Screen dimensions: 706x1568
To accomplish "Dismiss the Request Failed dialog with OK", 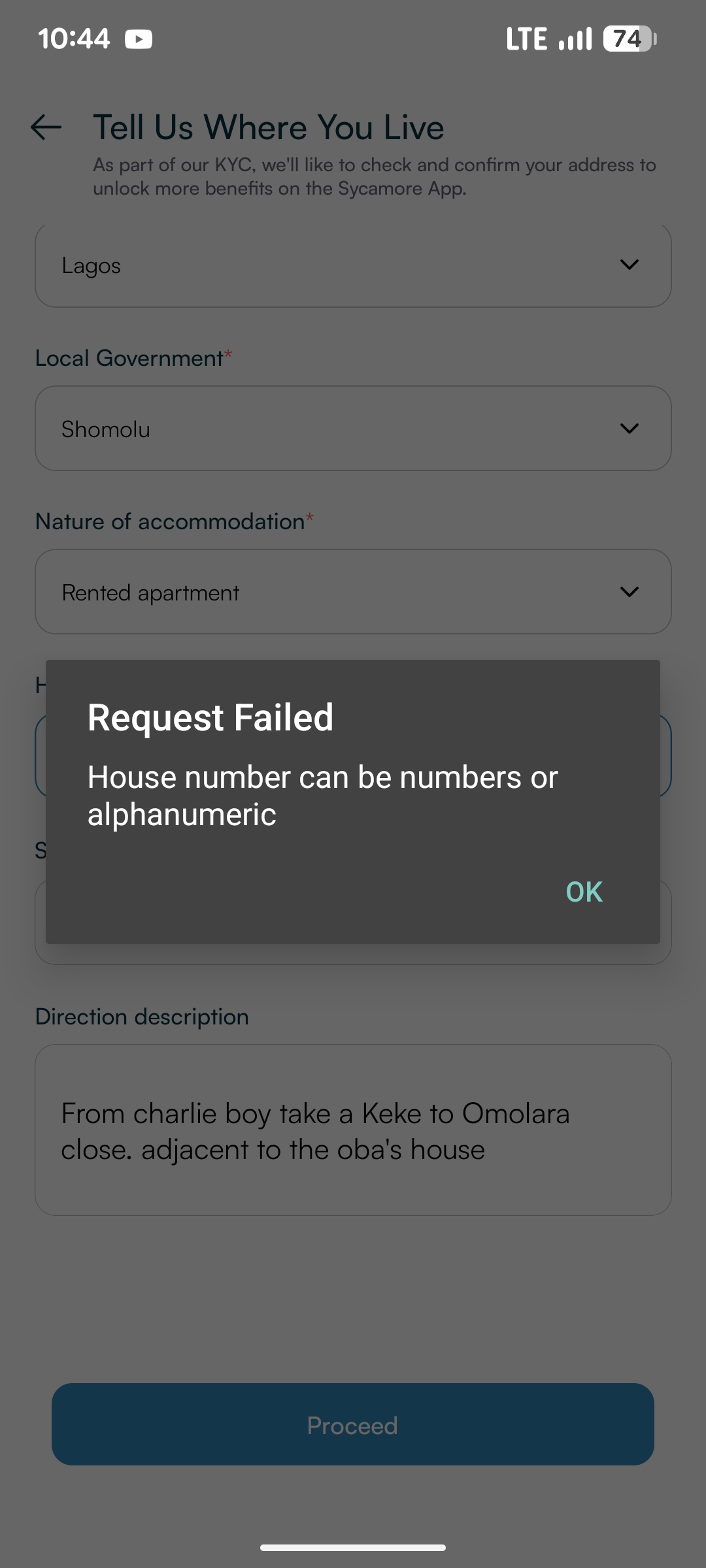I will 584,892.
